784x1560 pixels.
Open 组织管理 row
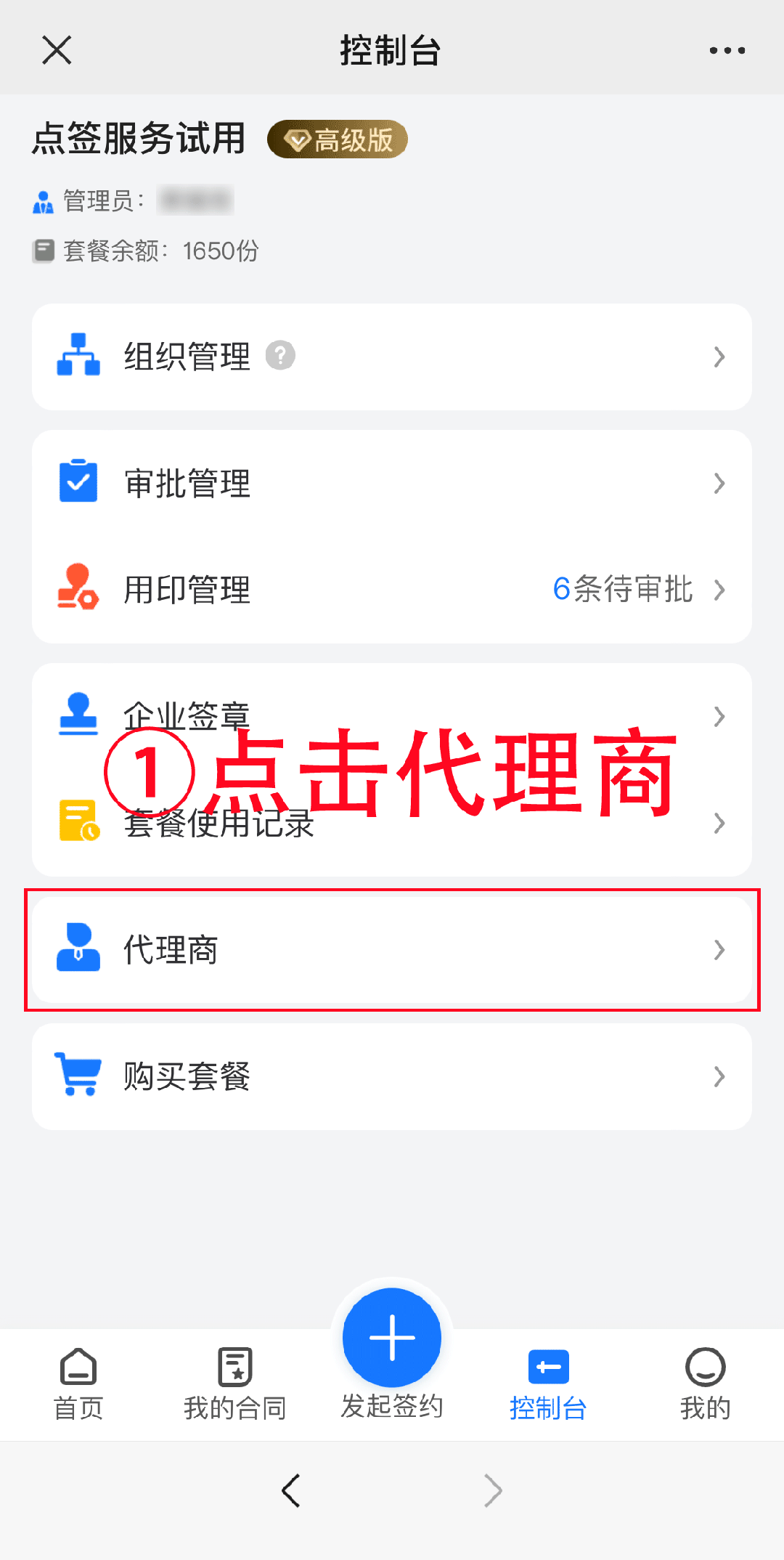tap(392, 357)
